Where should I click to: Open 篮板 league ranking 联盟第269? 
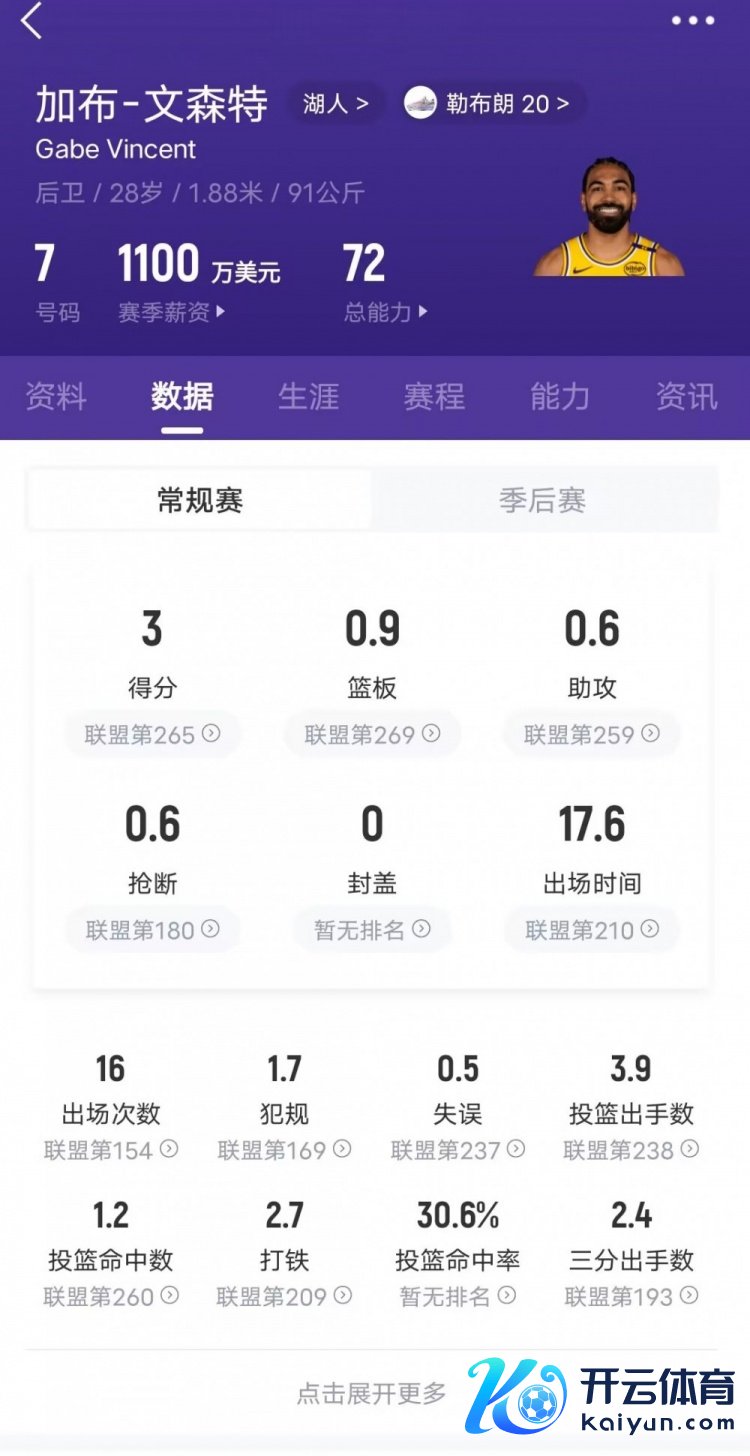(x=372, y=735)
